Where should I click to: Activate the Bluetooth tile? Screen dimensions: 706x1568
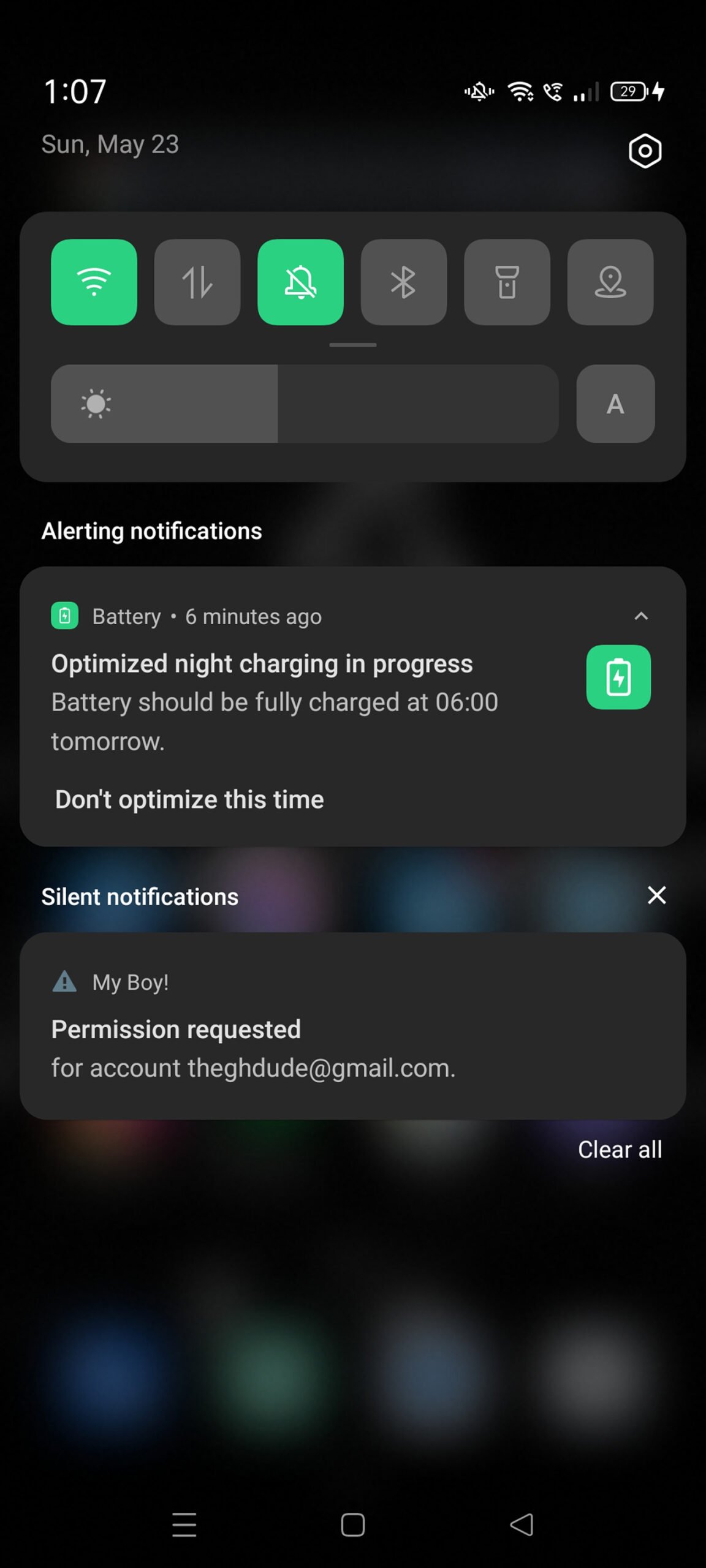(404, 281)
